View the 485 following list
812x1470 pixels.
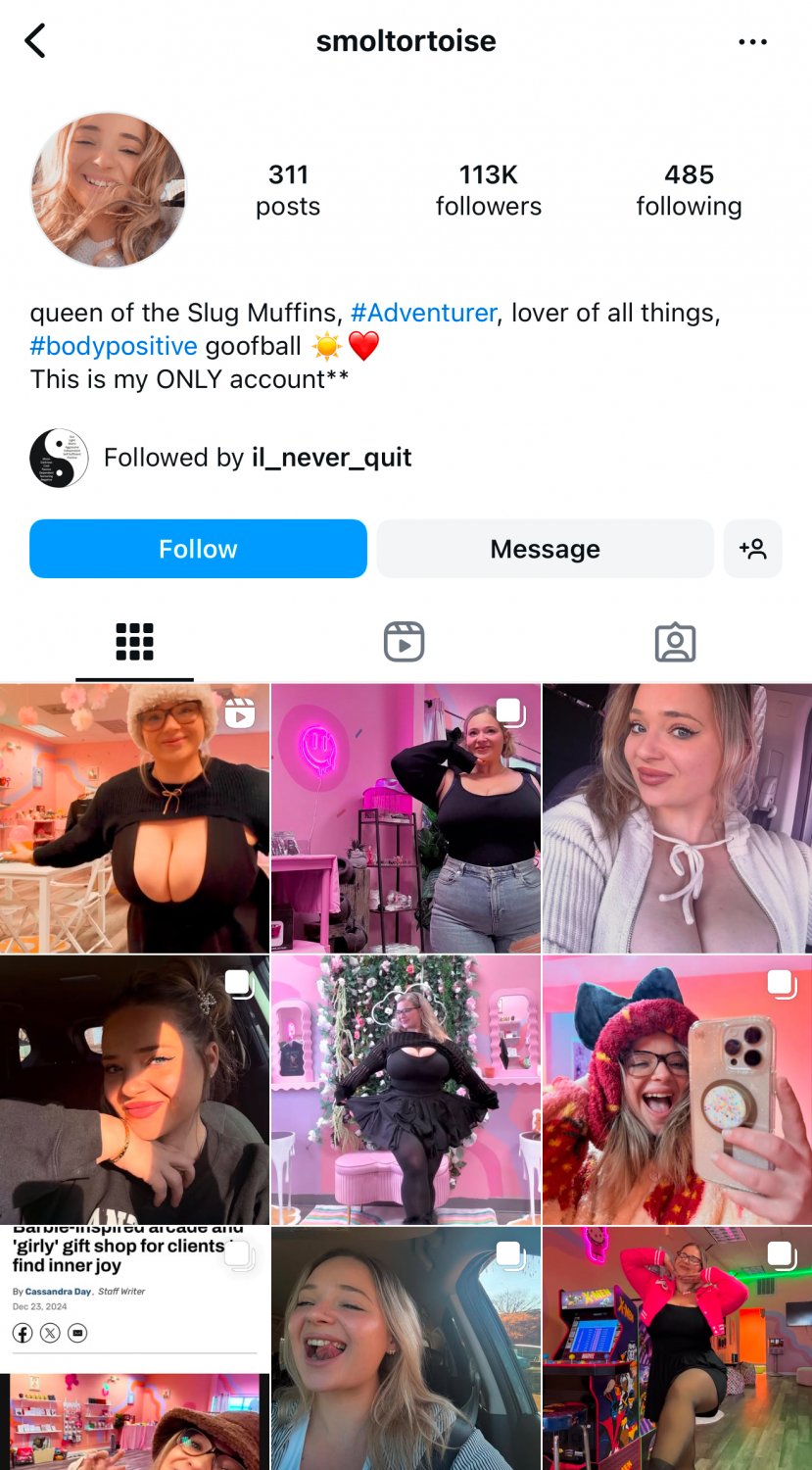(689, 190)
